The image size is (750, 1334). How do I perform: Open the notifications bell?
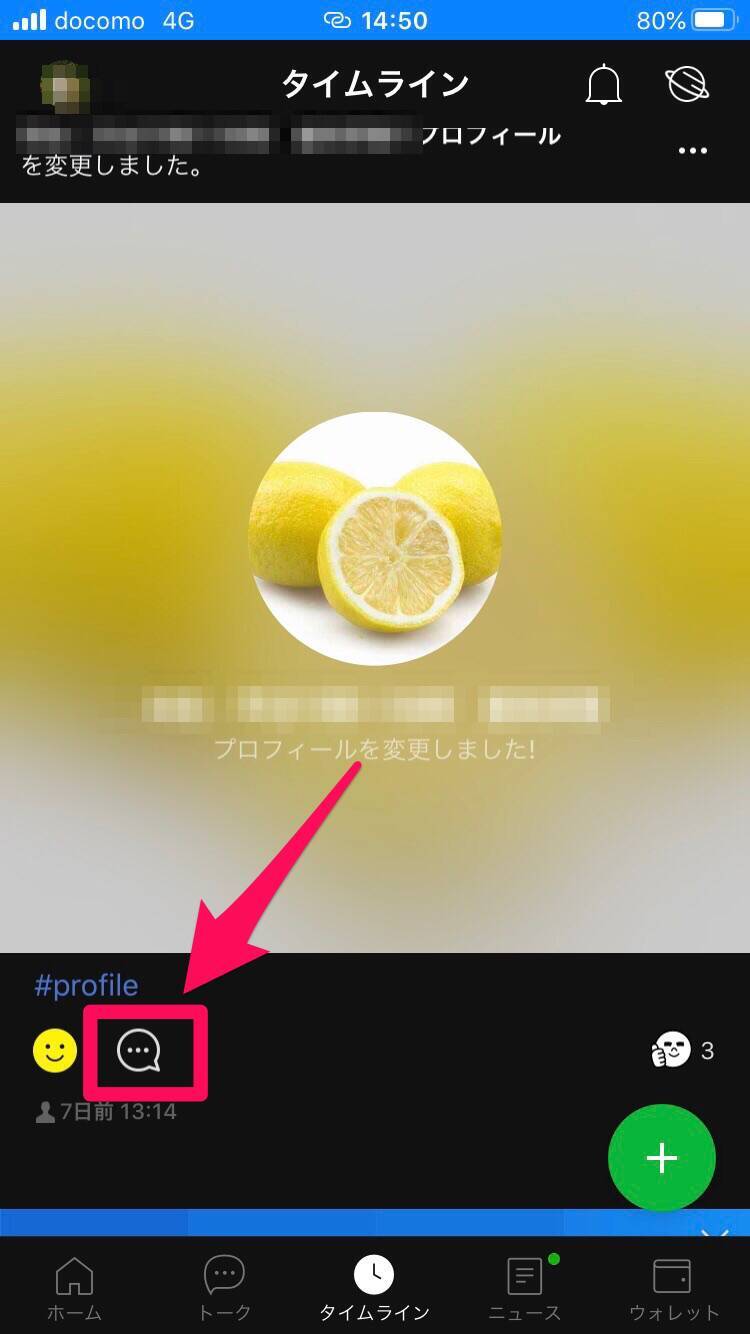[x=603, y=86]
